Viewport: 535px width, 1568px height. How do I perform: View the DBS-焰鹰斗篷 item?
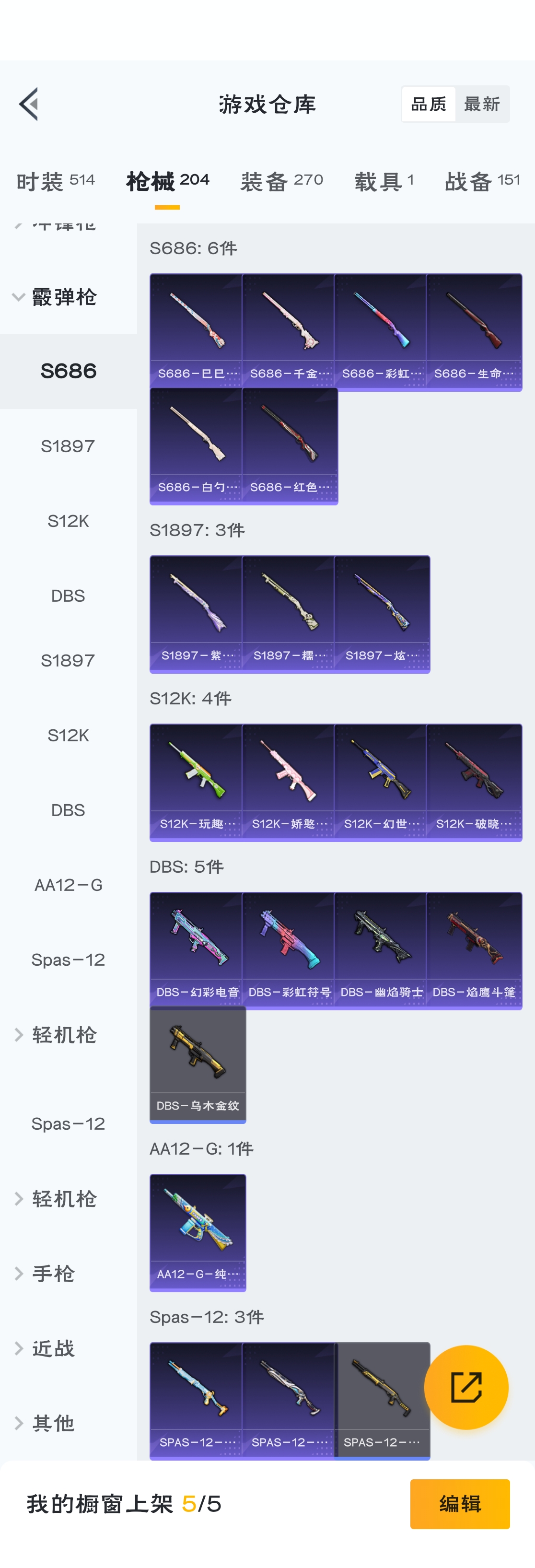pyautogui.click(x=474, y=948)
